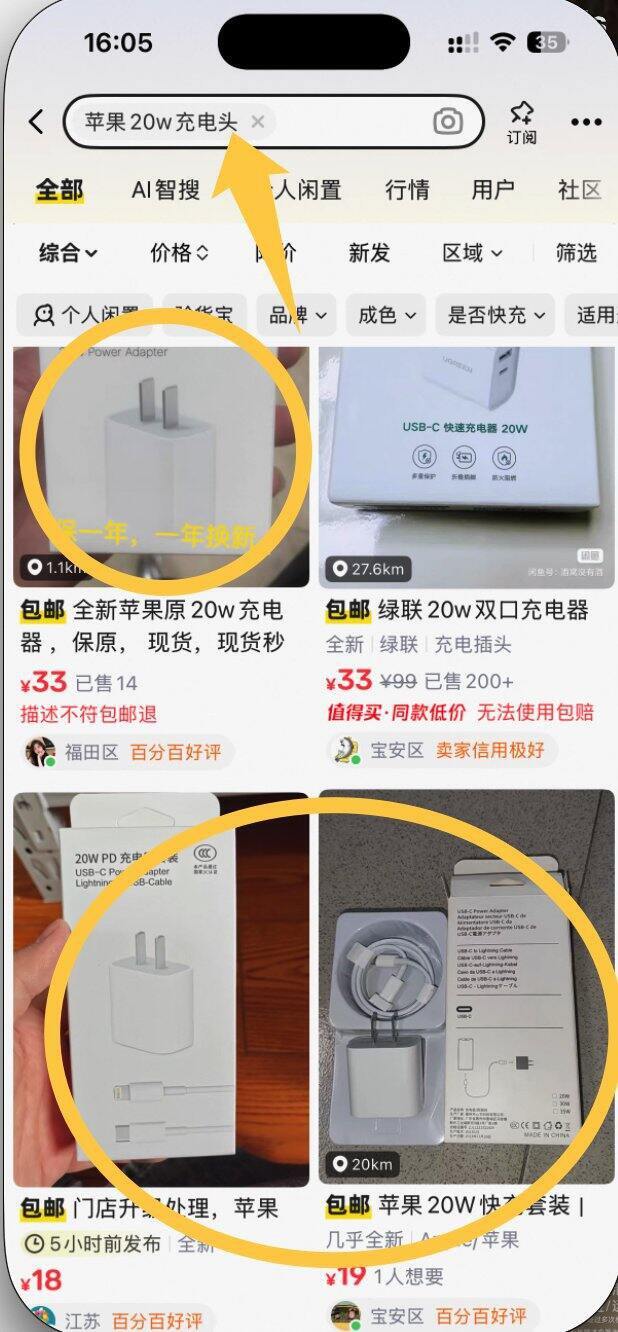The height and width of the screenshot is (1332, 618).
Task: Clear the search text 苹果20w充电头
Action: click(258, 122)
